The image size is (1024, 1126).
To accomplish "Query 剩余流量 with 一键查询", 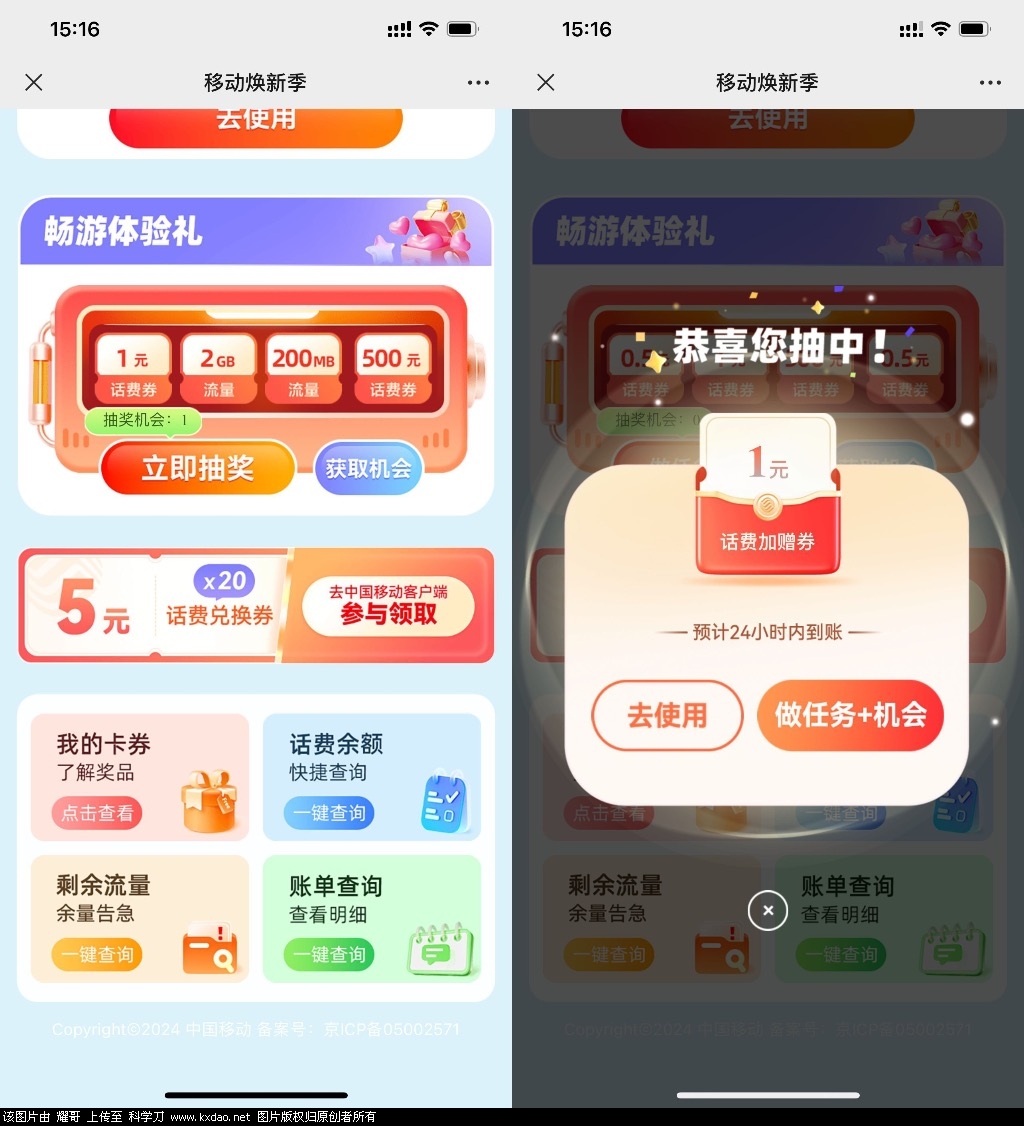I will pos(97,954).
